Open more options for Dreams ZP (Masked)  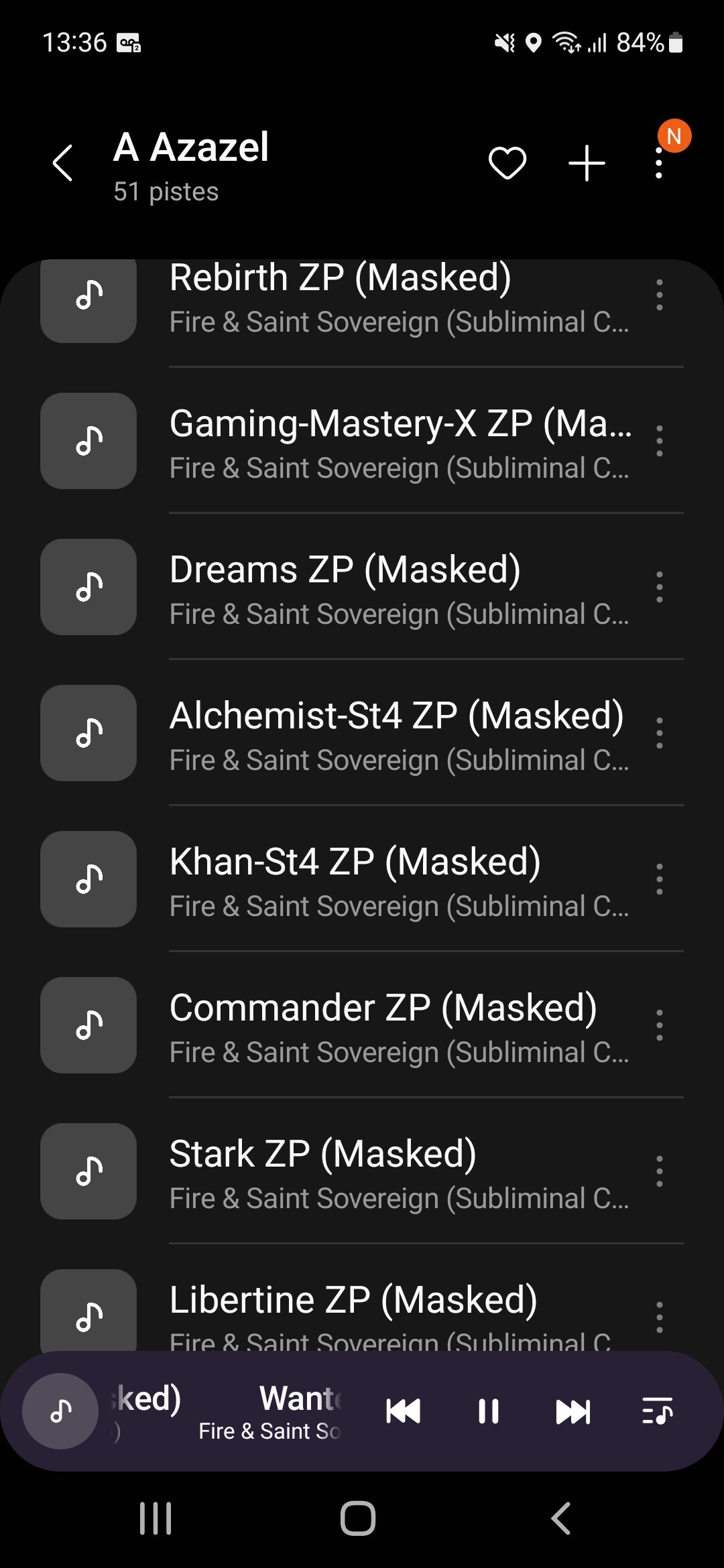tap(660, 587)
